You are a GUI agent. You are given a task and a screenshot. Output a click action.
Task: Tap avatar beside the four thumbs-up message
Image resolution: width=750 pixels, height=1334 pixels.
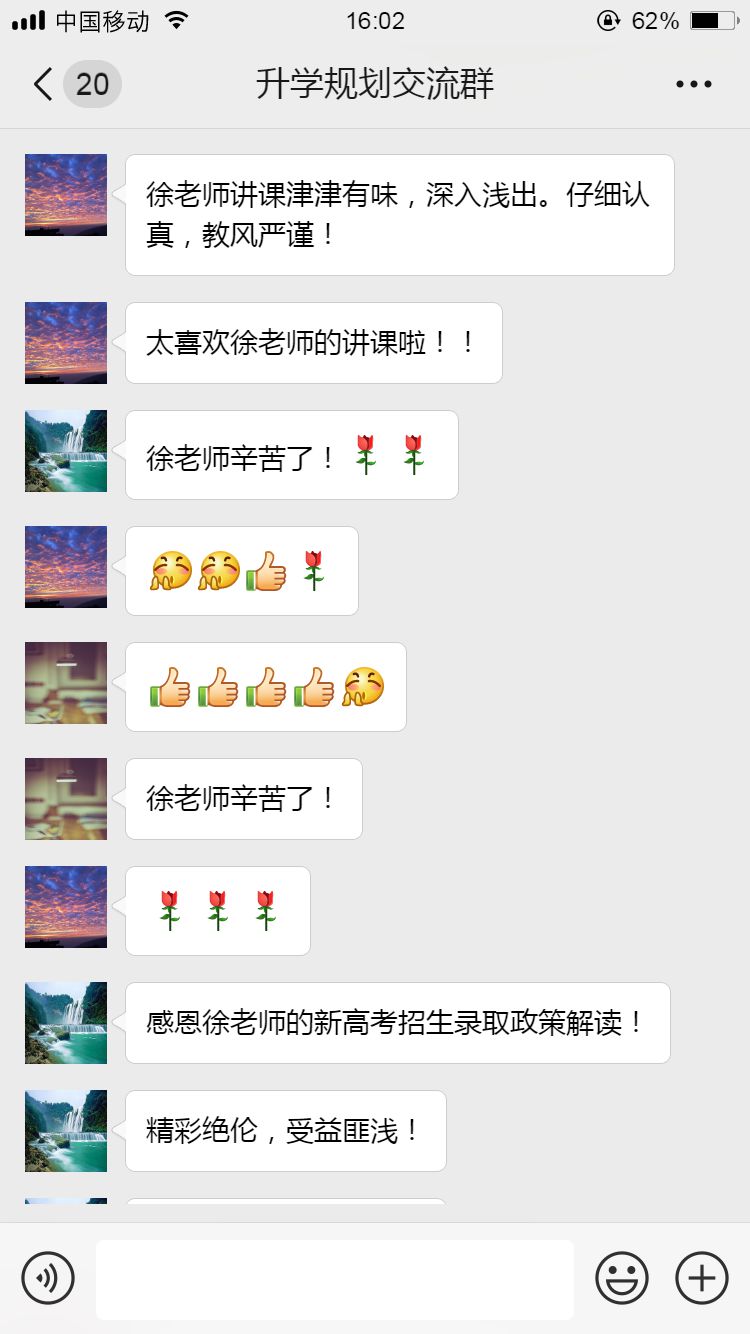pyautogui.click(x=66, y=683)
